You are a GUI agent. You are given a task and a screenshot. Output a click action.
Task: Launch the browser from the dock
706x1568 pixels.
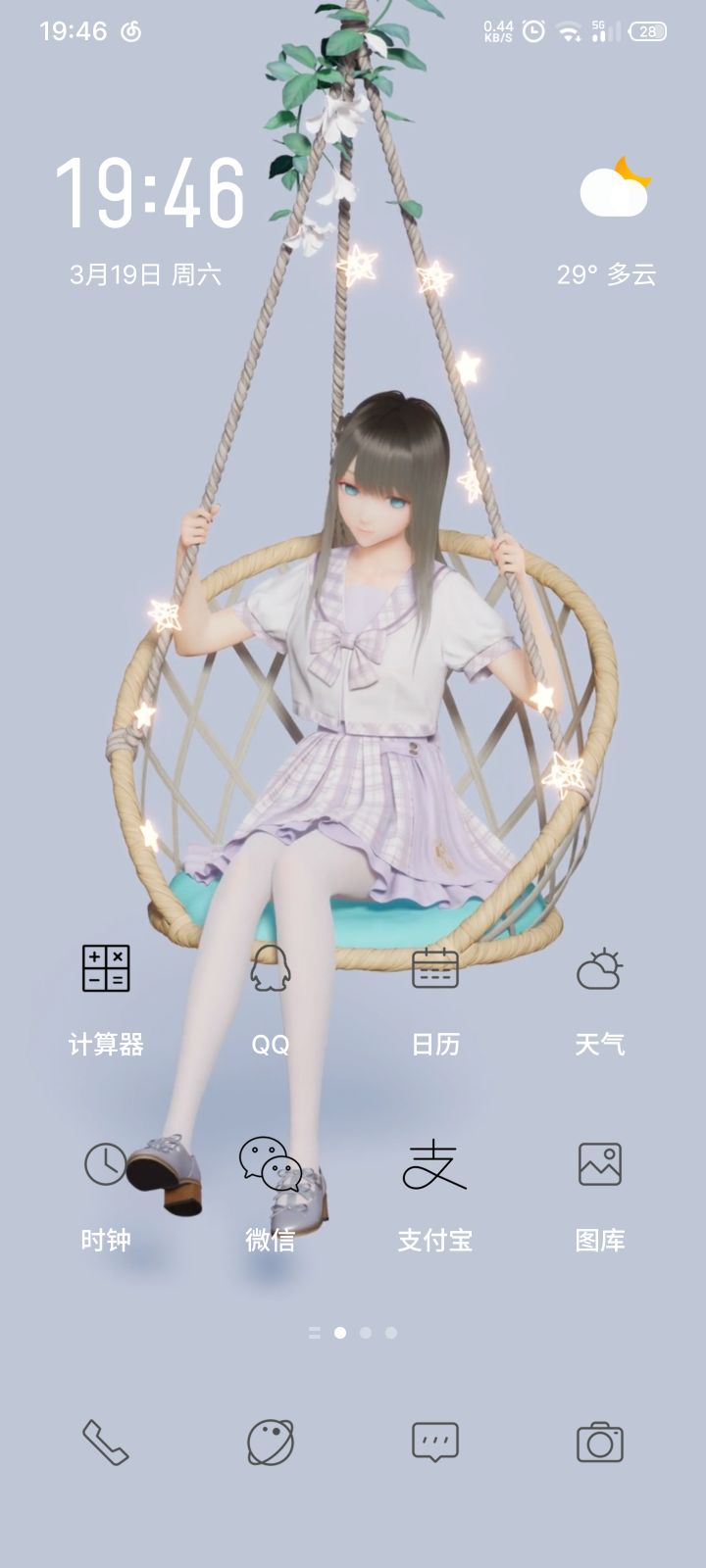coord(270,1443)
